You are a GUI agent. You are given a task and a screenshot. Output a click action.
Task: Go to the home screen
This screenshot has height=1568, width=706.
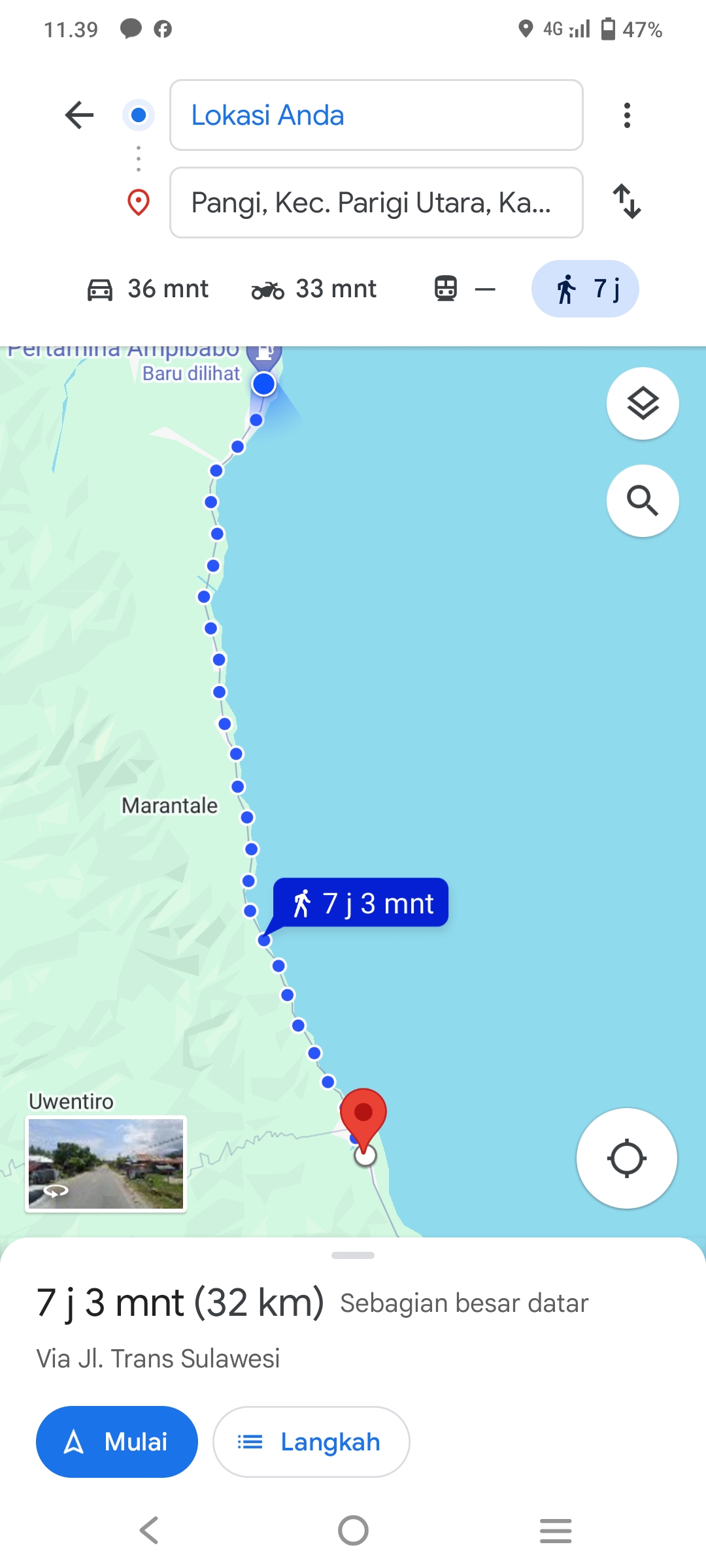(353, 1530)
